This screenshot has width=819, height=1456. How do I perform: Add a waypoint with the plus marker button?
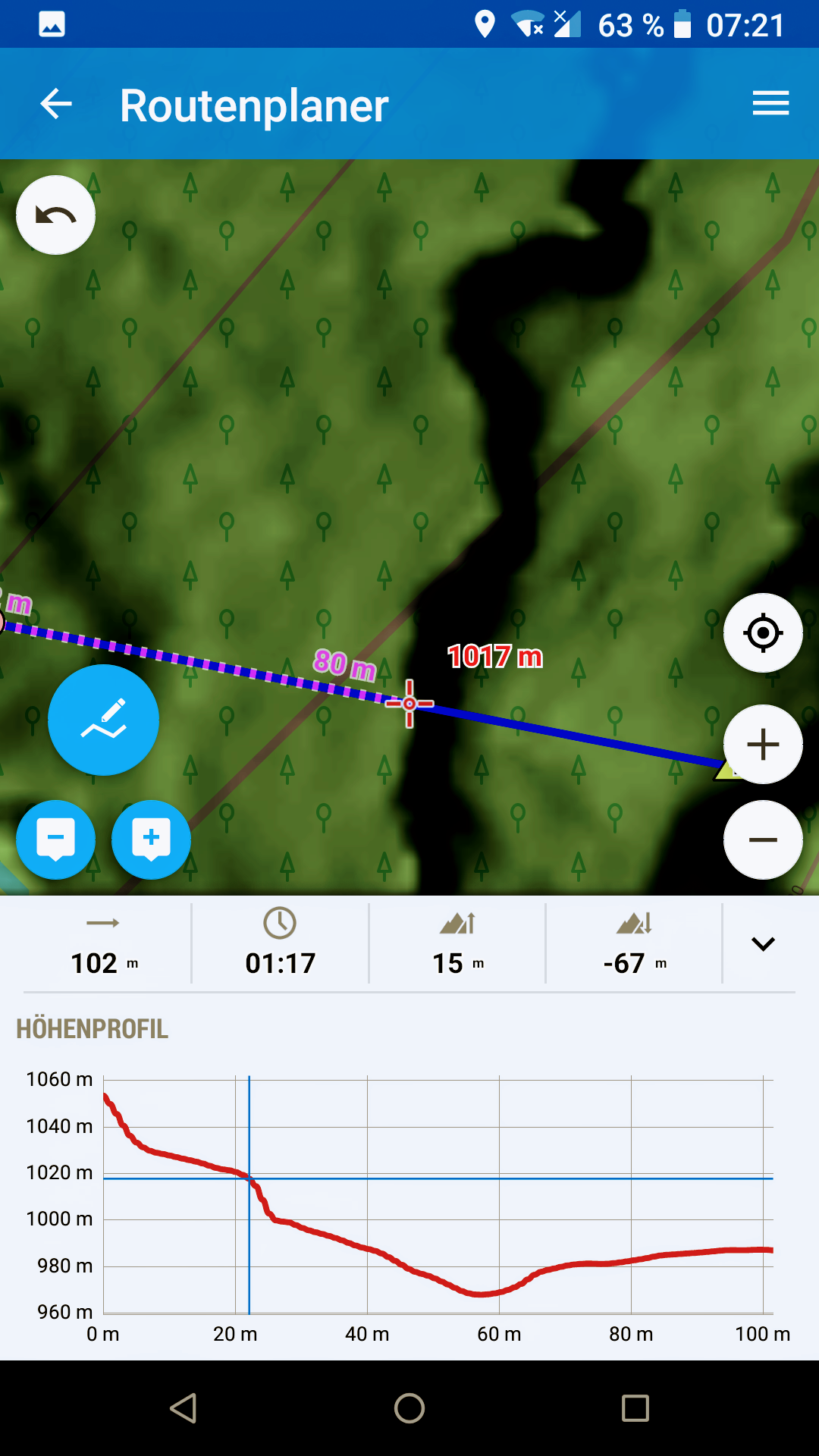[151, 839]
